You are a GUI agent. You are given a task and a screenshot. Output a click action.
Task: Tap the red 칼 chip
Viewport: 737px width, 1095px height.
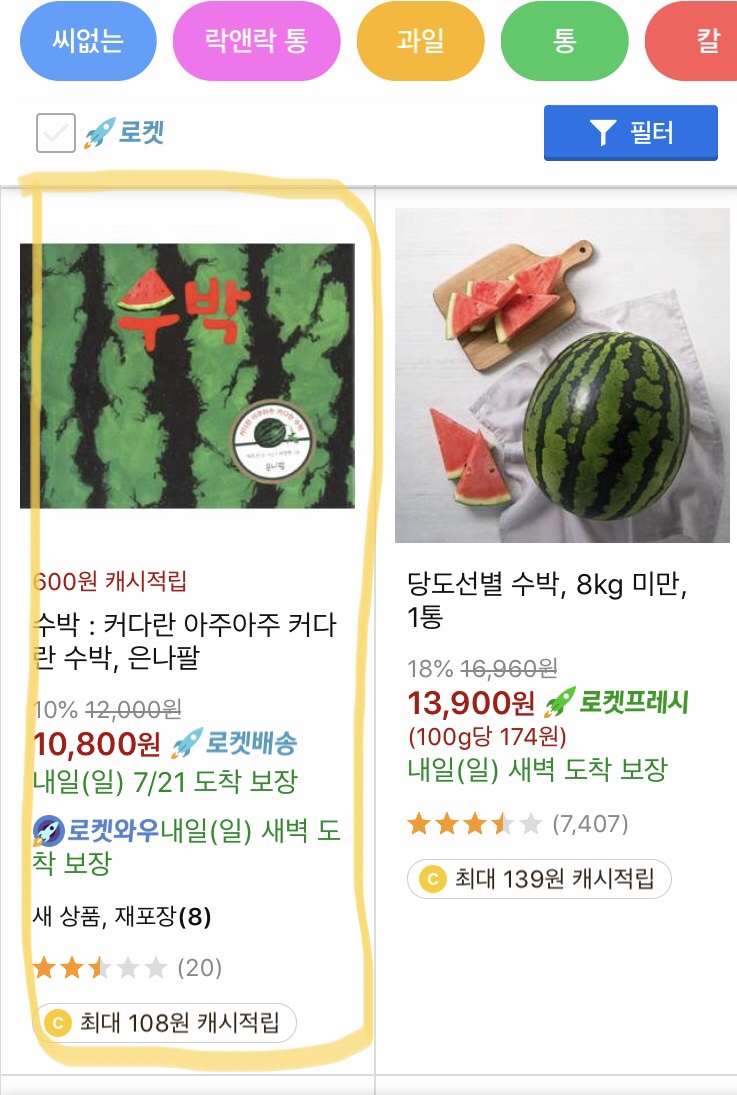click(x=692, y=41)
